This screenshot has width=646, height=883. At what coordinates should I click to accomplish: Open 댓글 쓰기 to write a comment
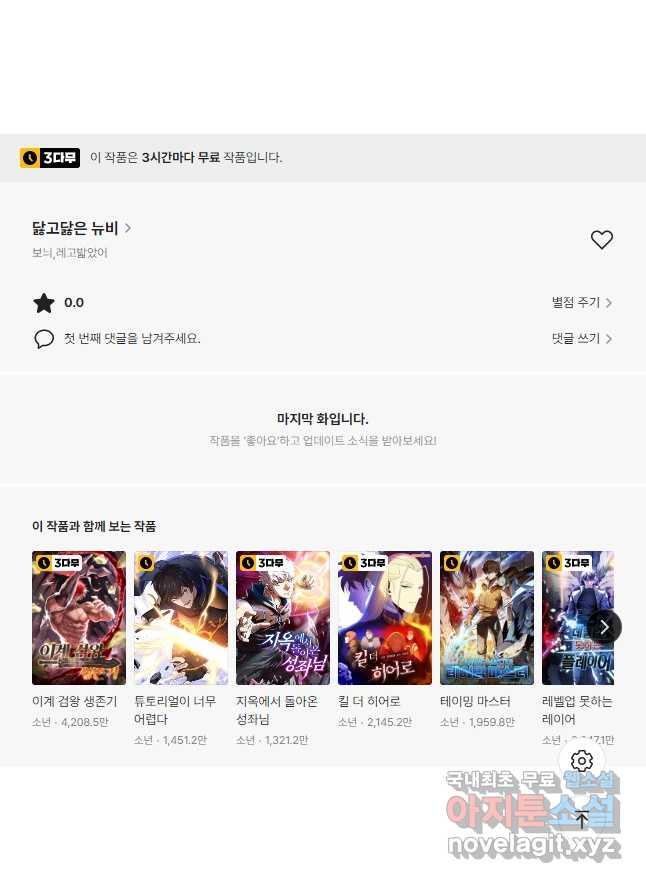pyautogui.click(x=581, y=339)
